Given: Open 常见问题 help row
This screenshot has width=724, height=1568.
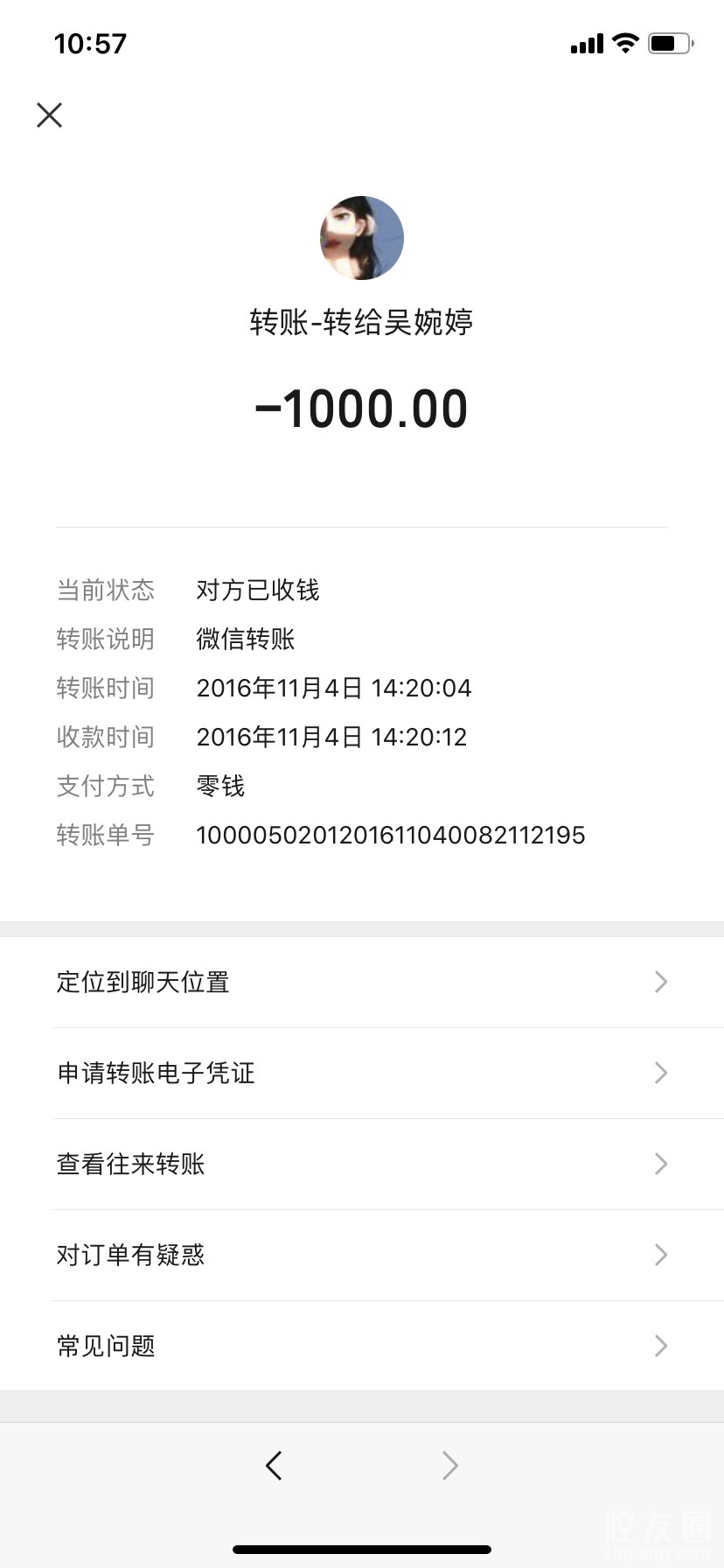Looking at the screenshot, I should 362,1346.
